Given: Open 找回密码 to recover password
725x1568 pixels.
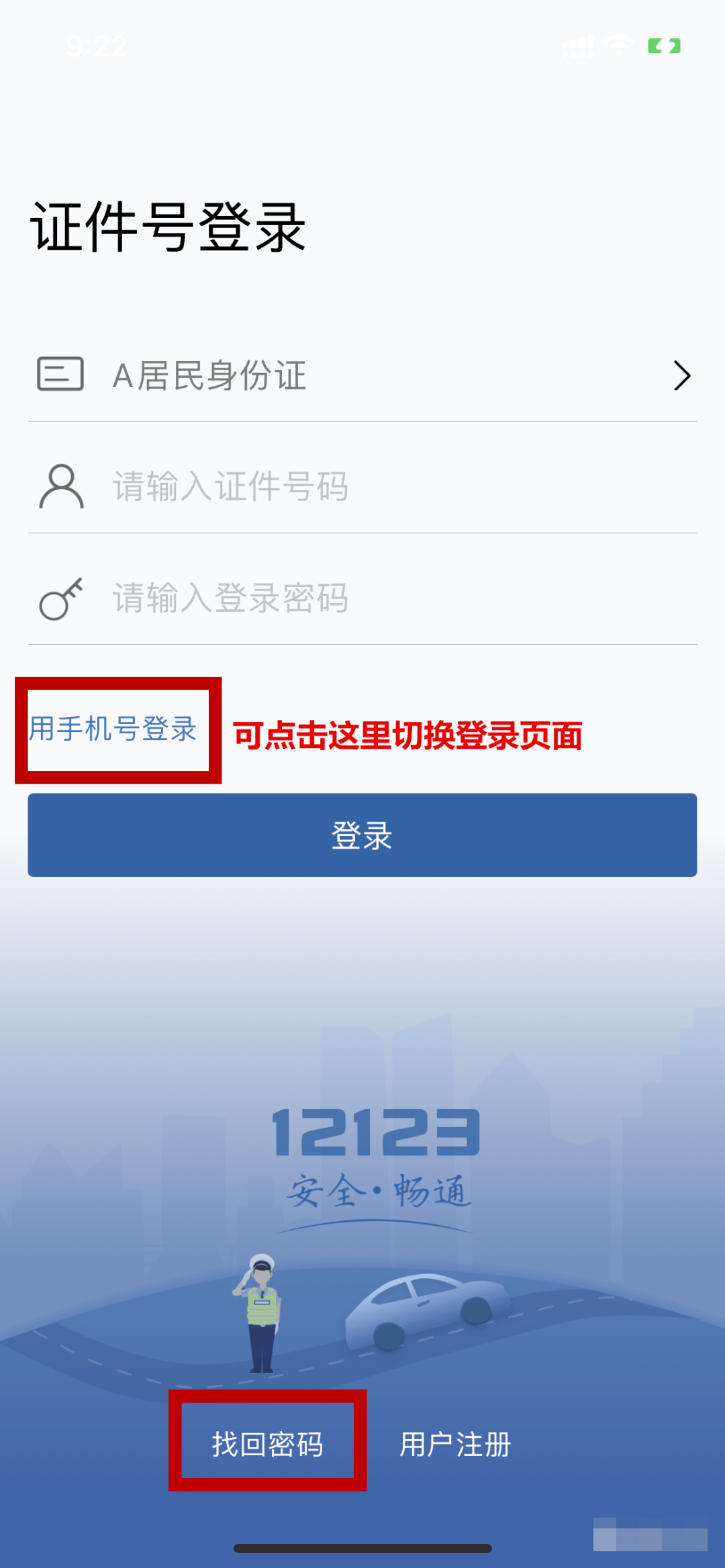Looking at the screenshot, I should 267,1444.
